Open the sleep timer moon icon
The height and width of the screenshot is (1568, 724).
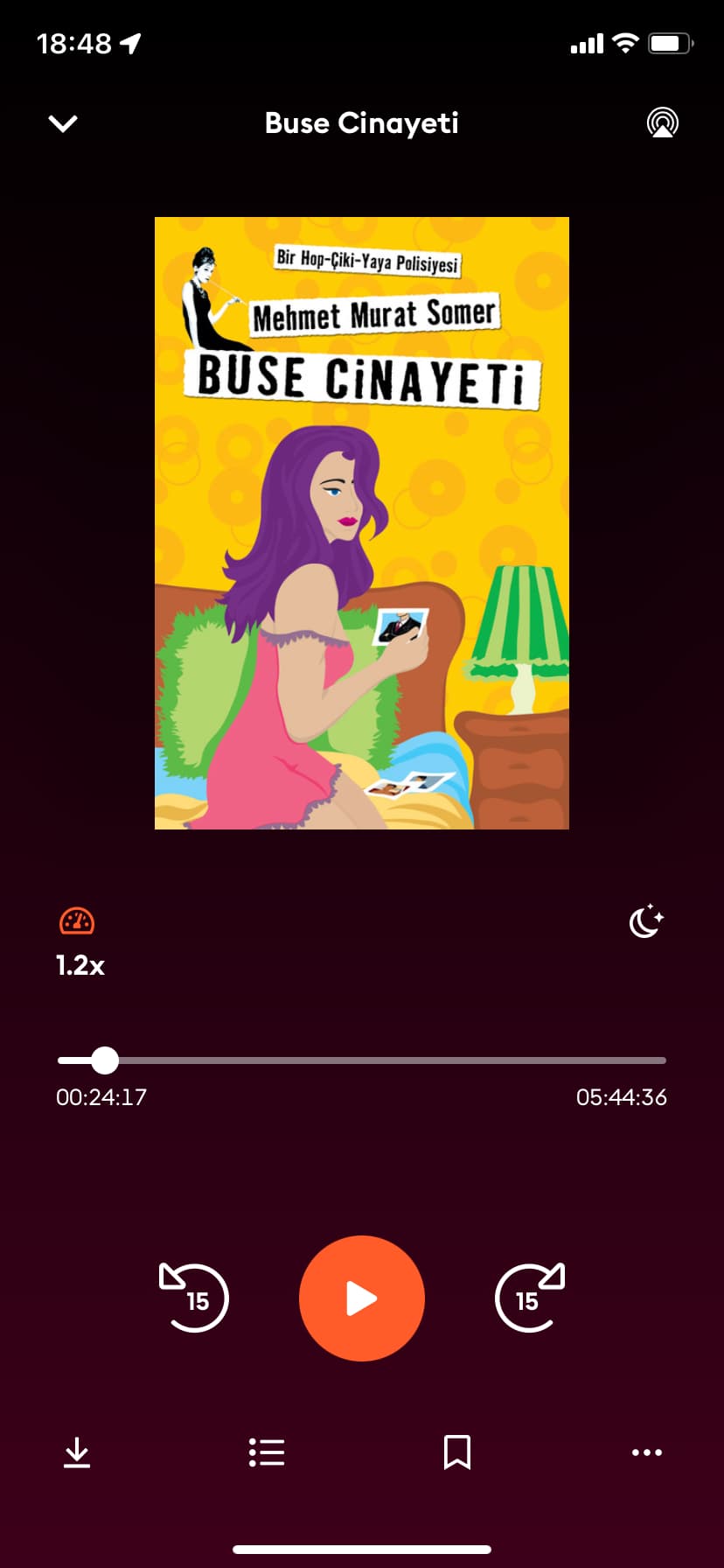[646, 921]
